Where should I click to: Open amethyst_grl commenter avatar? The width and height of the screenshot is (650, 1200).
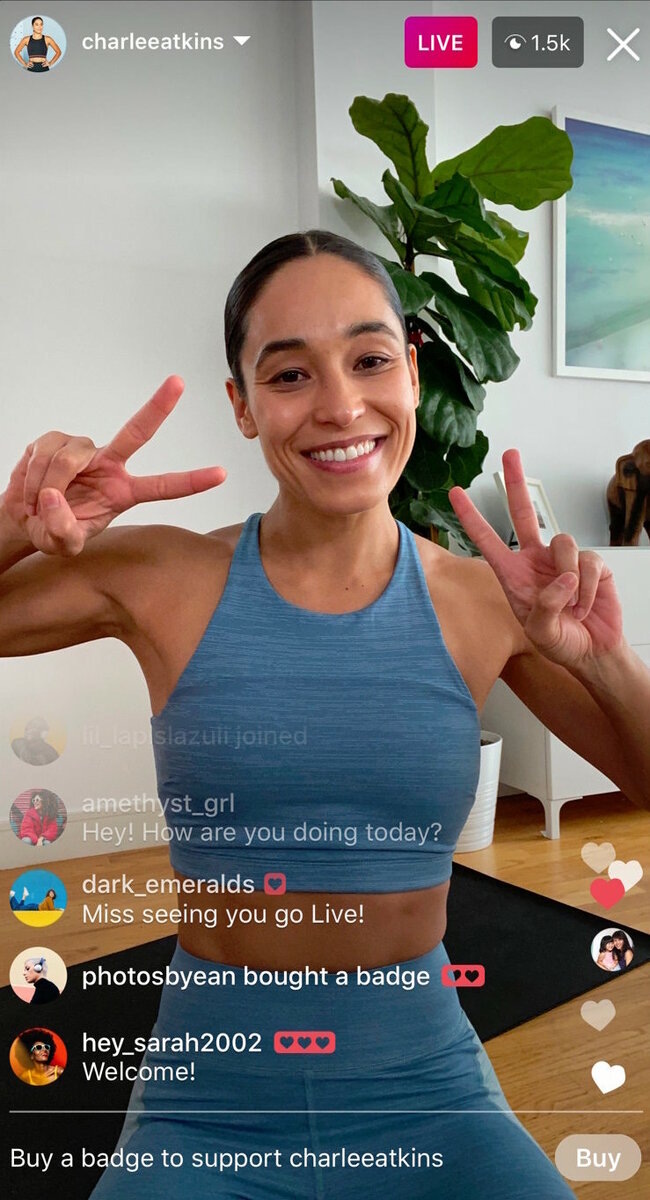coord(38,817)
